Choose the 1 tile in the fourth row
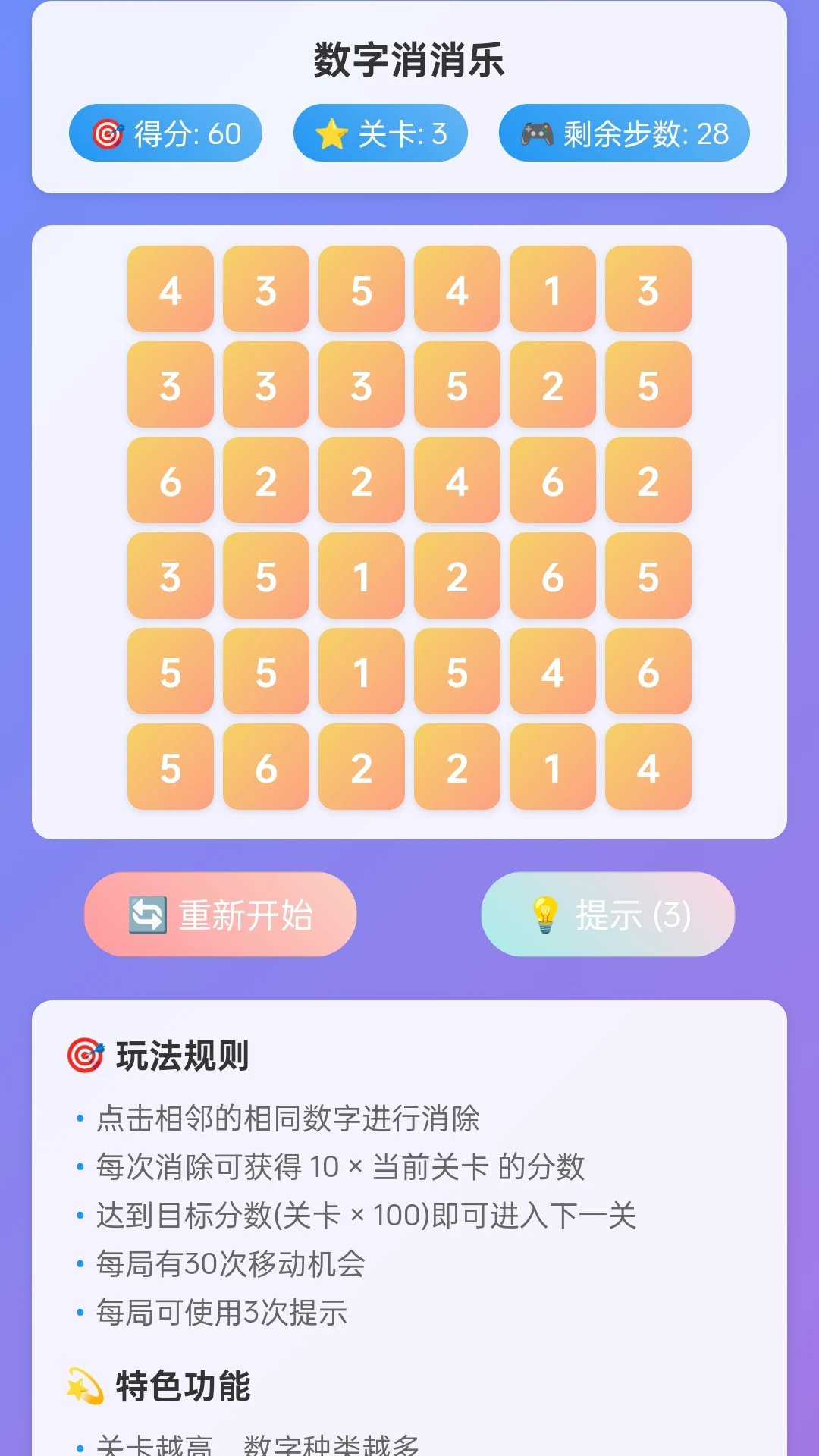The width and height of the screenshot is (819, 1456). click(362, 576)
